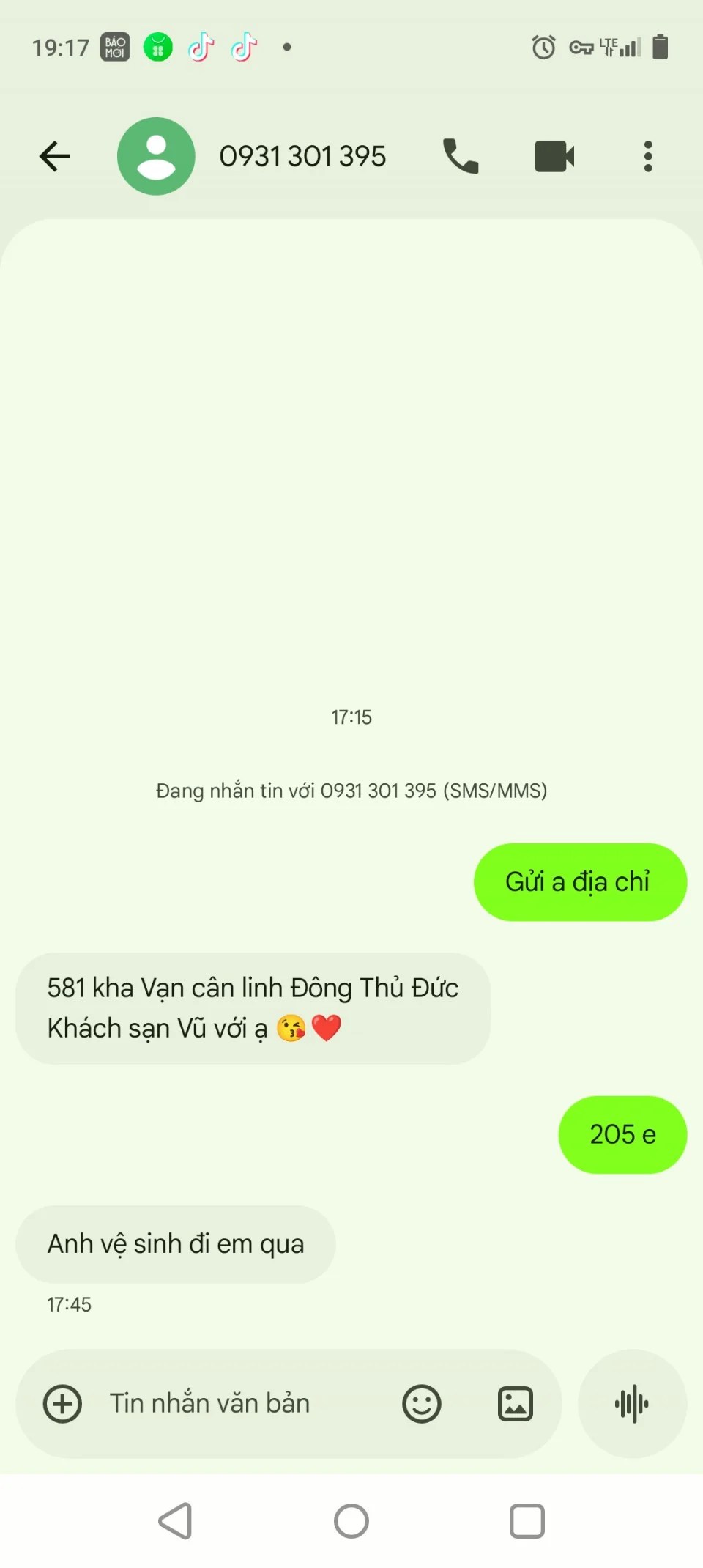Viewport: 703px width, 1568px height.
Task: Start a video call with this number
Action: coord(554,156)
